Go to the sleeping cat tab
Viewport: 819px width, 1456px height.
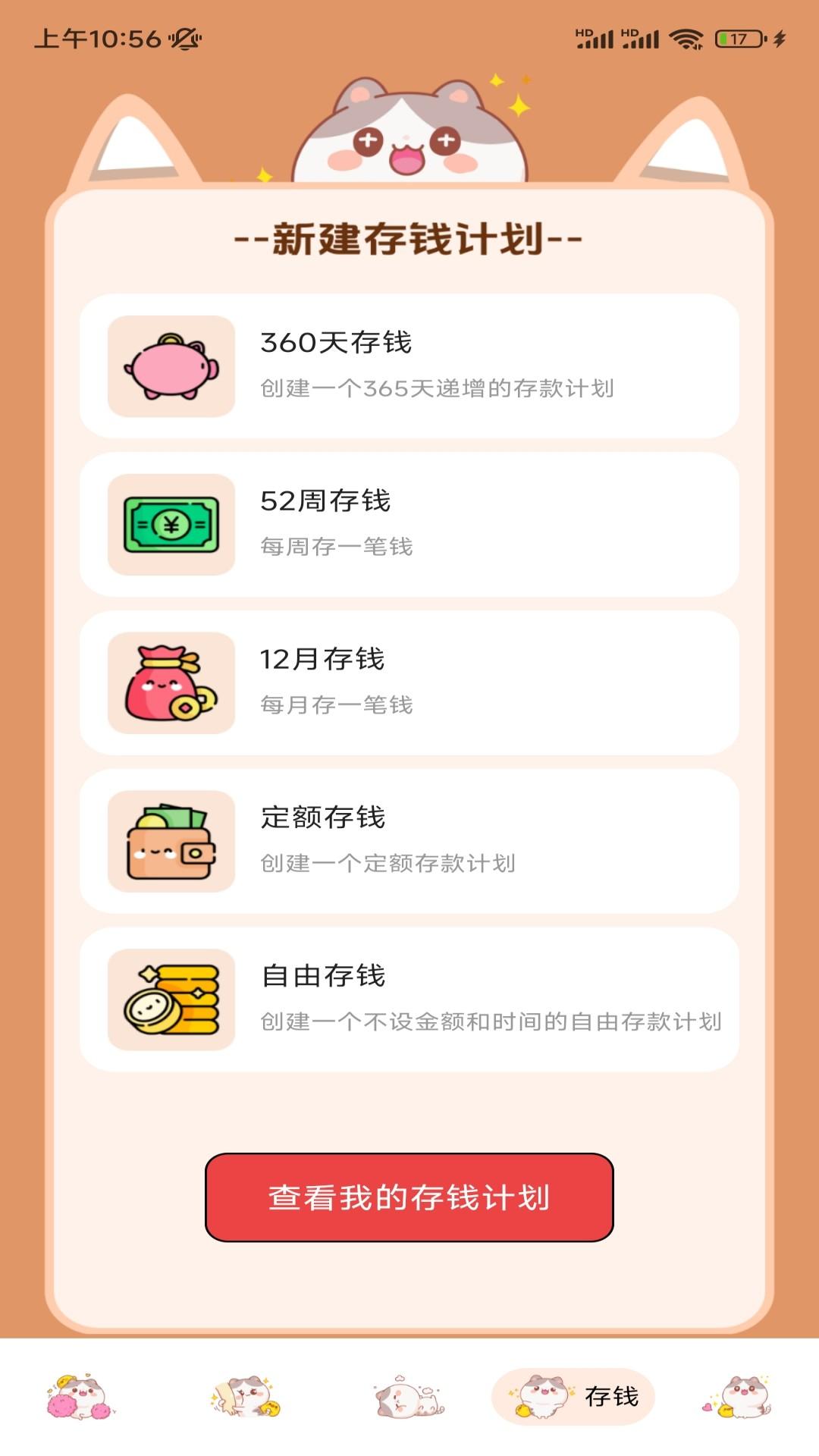pyautogui.click(x=409, y=1398)
